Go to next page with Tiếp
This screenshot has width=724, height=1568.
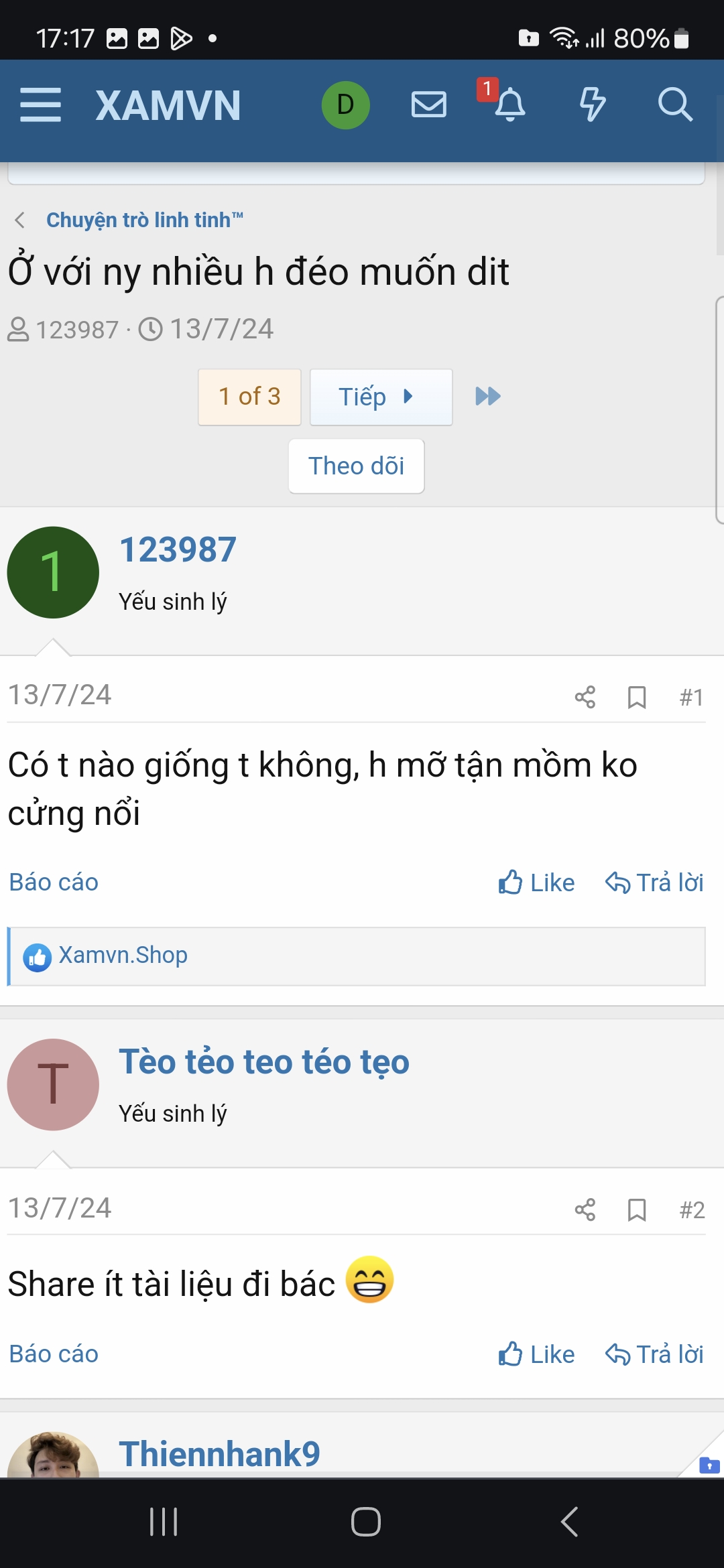click(381, 397)
